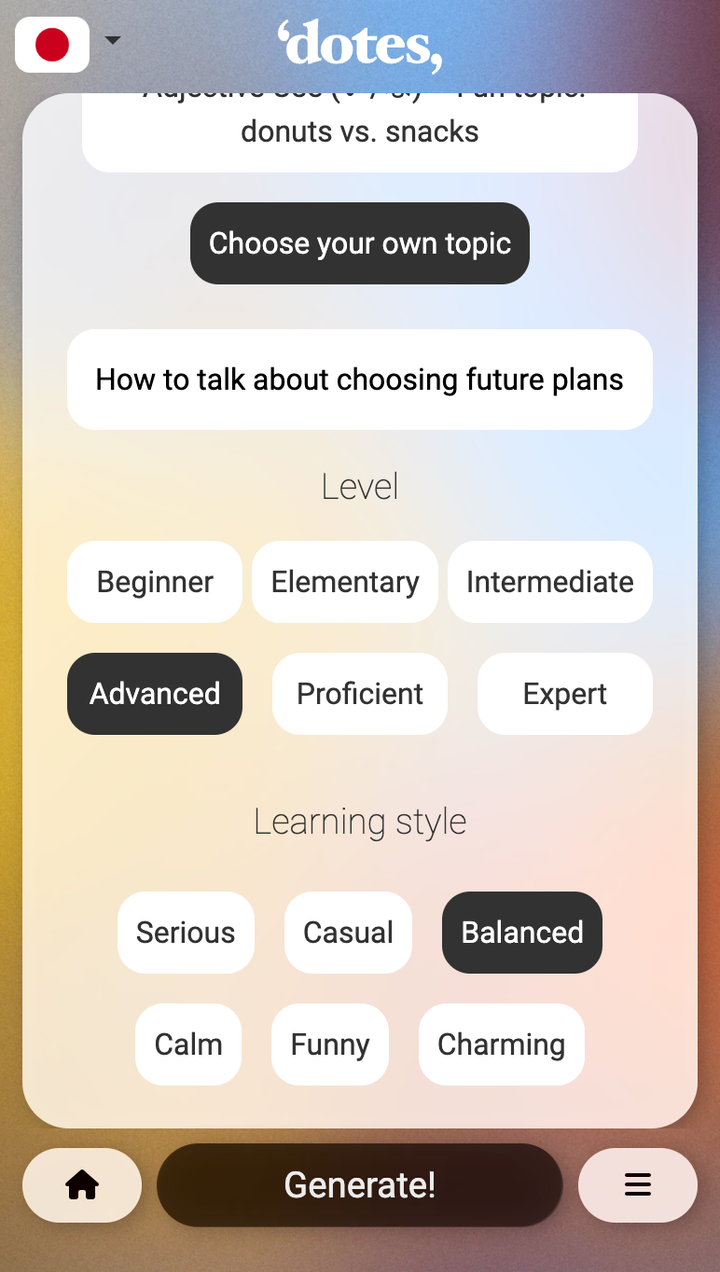Open the Japanese language flag dropdown
This screenshot has height=1272, width=720.
pyautogui.click(x=68, y=44)
